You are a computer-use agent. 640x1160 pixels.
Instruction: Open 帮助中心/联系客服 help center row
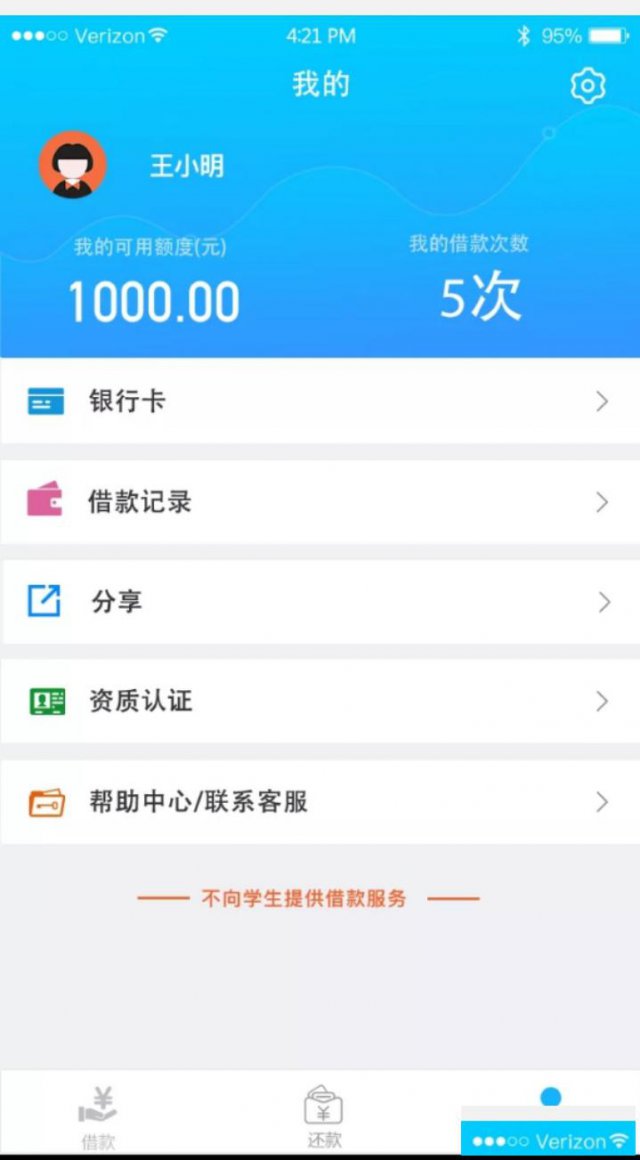pyautogui.click(x=320, y=802)
